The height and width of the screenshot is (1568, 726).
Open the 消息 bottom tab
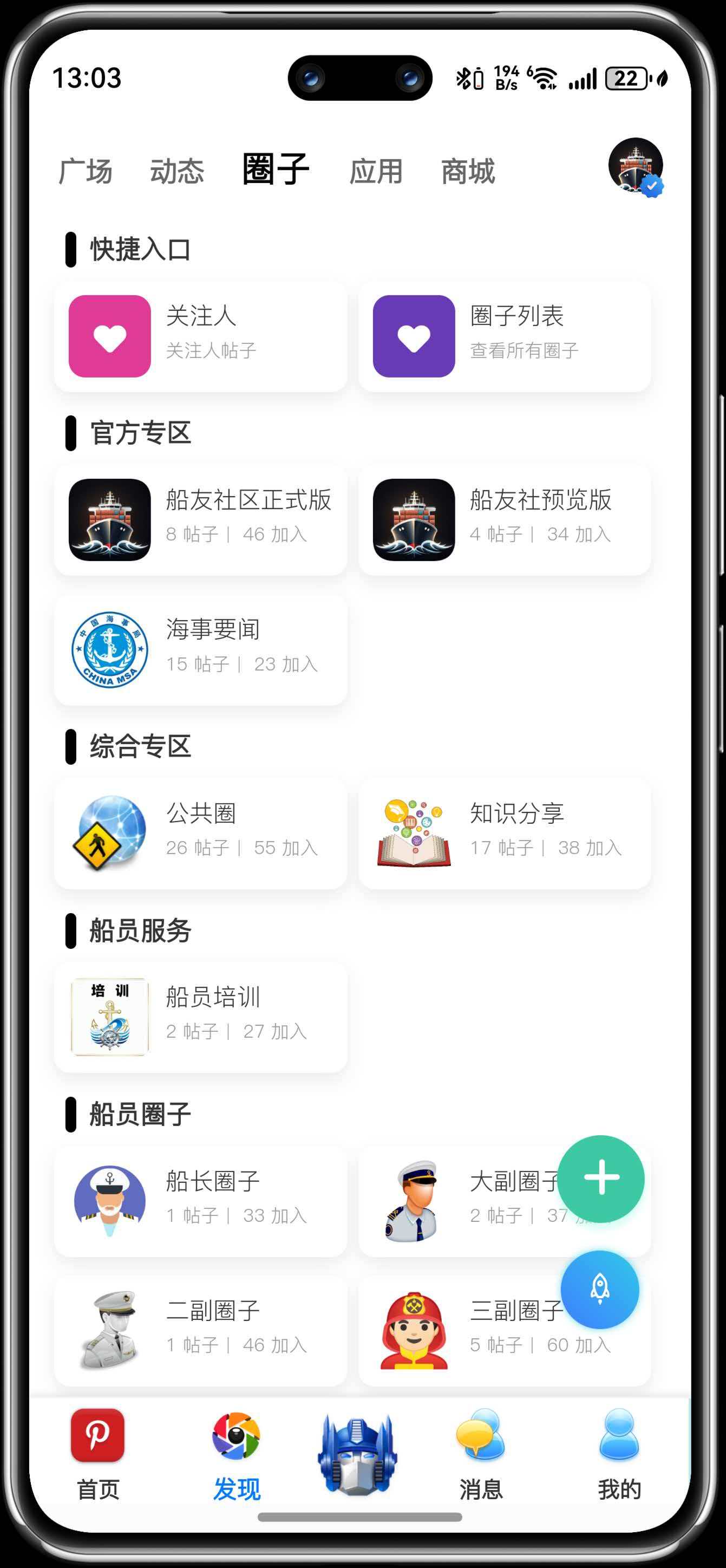(481, 1455)
